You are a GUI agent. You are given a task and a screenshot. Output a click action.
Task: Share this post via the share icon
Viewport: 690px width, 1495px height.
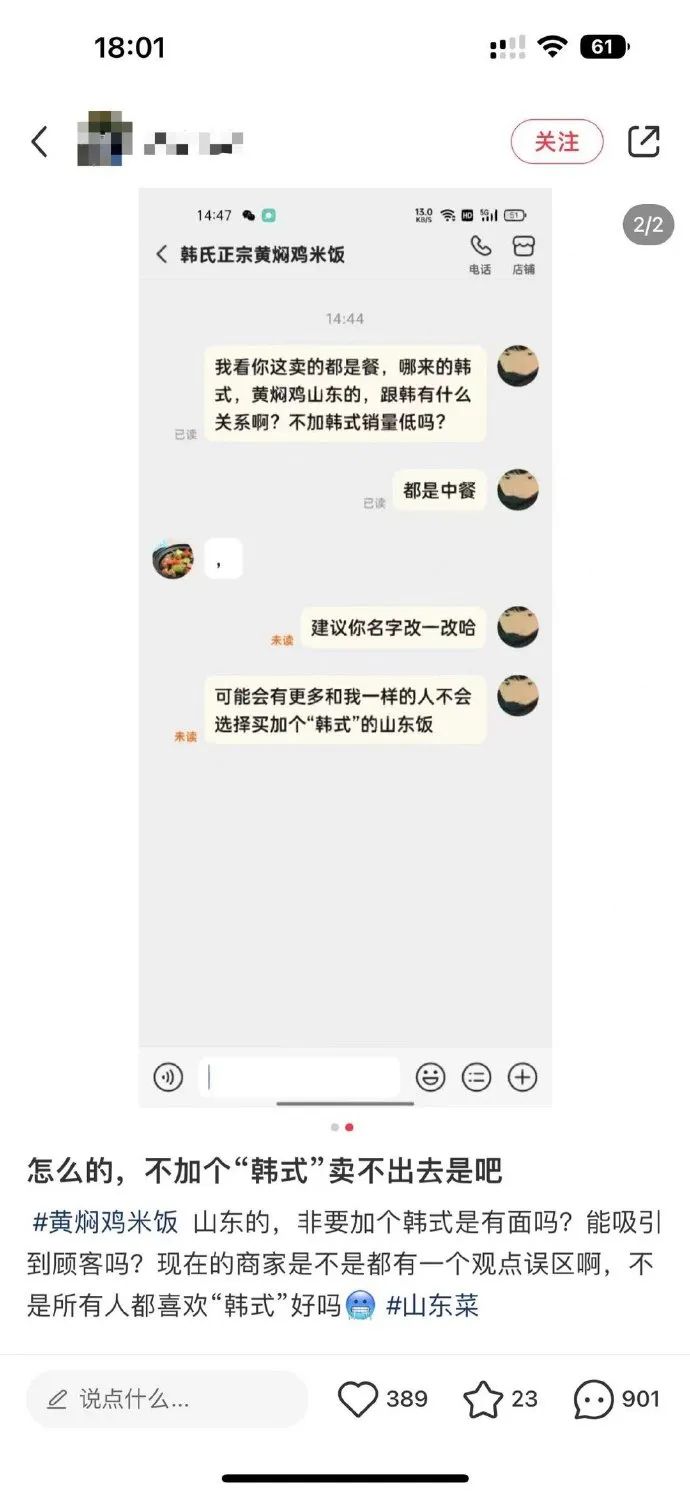(644, 142)
